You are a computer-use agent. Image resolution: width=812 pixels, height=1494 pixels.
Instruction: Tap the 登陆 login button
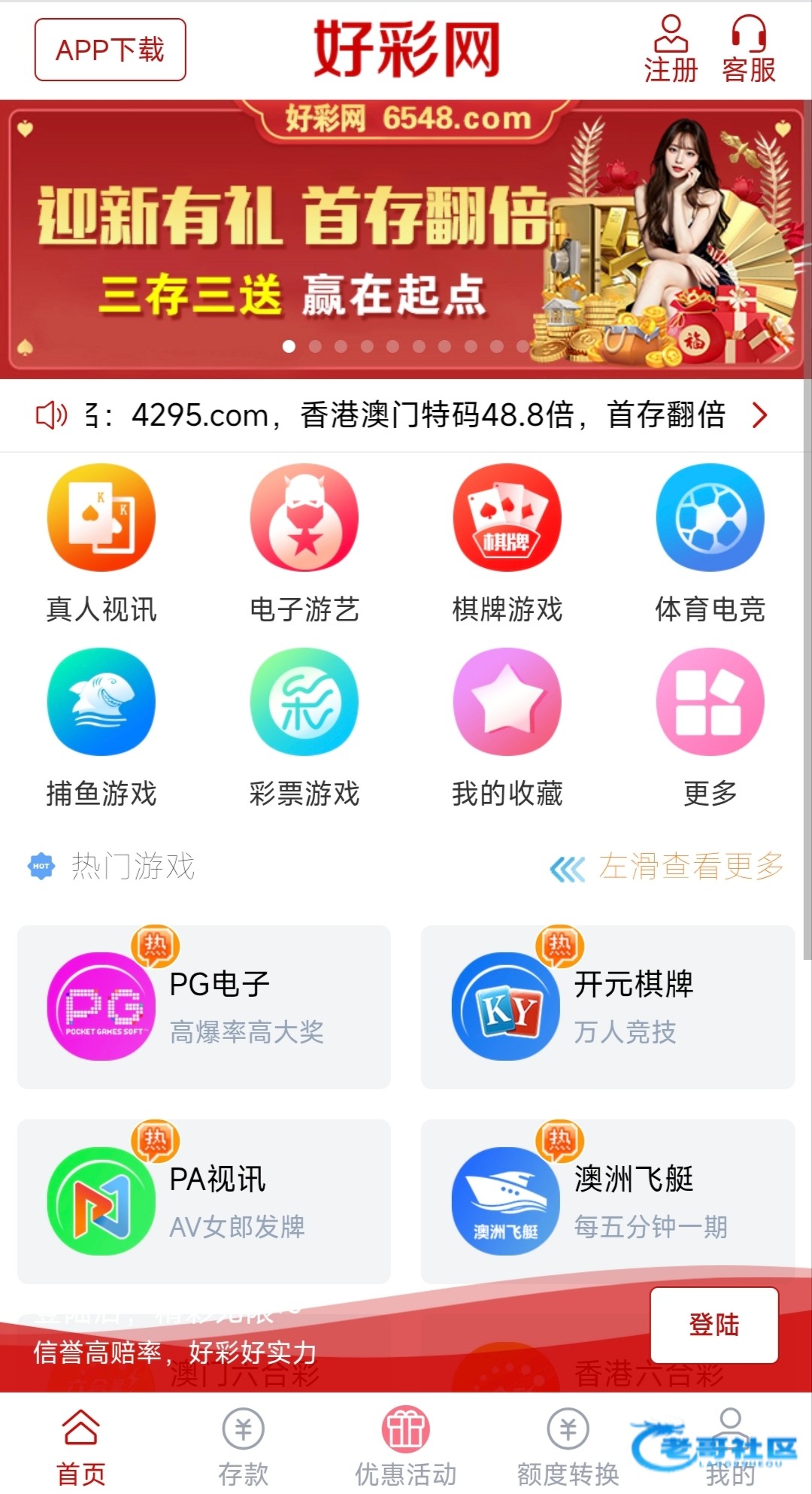(714, 1325)
